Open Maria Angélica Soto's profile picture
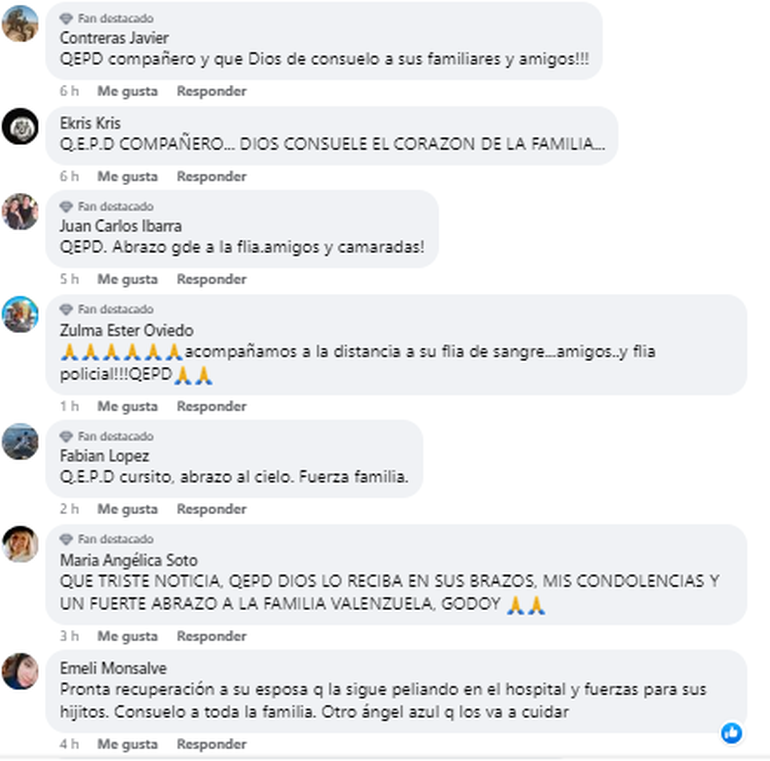770x761 pixels. [20, 544]
